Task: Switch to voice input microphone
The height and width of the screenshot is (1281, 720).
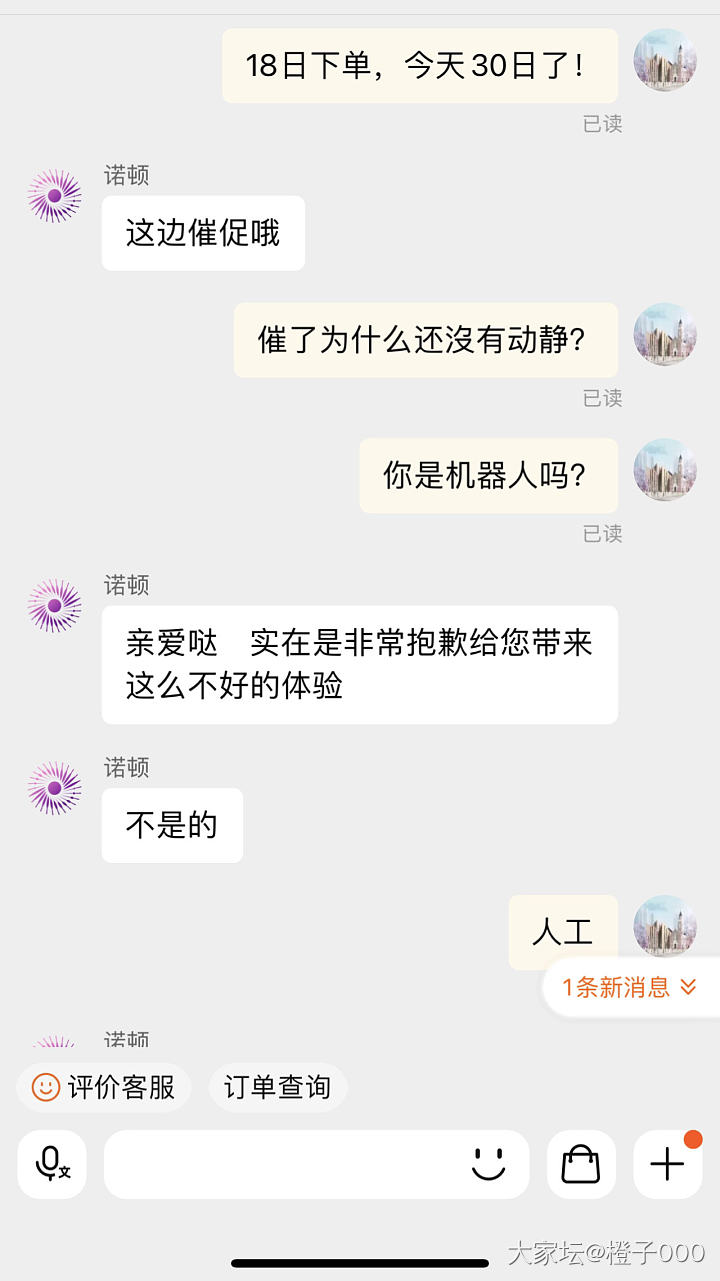Action: (52, 1164)
